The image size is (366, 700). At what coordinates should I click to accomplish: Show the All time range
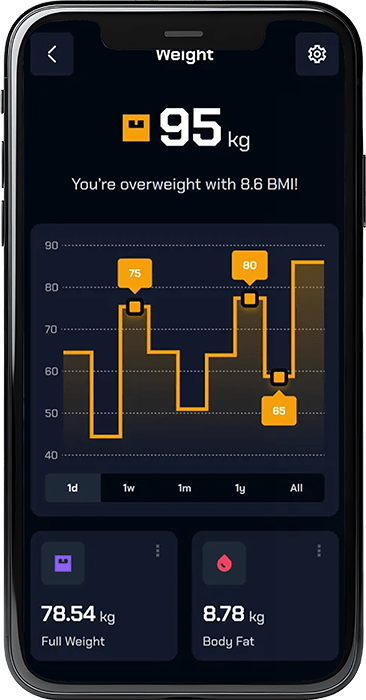coord(296,488)
